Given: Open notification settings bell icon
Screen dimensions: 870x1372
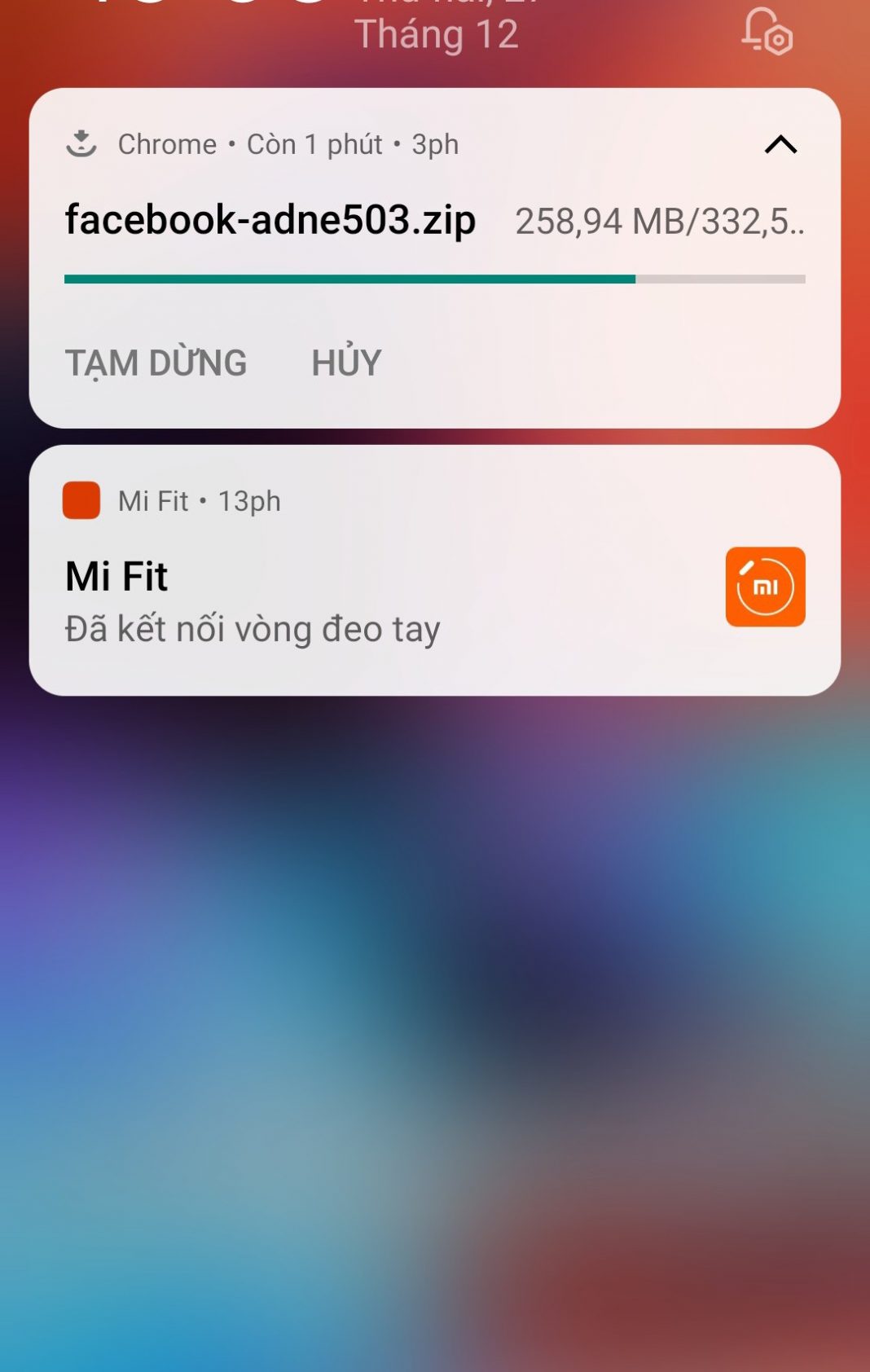Looking at the screenshot, I should pyautogui.click(x=767, y=33).
